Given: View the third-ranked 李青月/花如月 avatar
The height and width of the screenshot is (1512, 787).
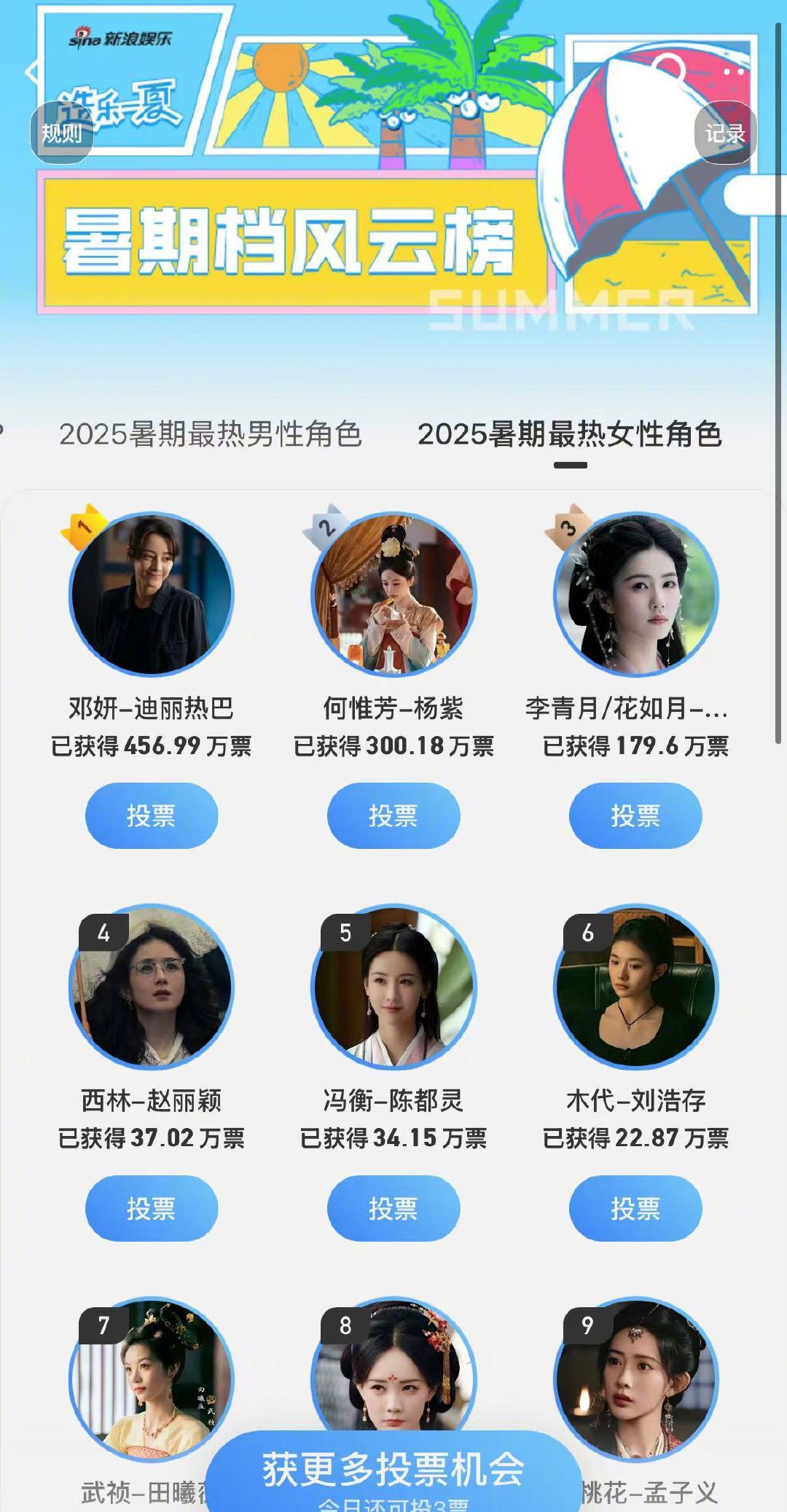Looking at the screenshot, I should tap(635, 594).
